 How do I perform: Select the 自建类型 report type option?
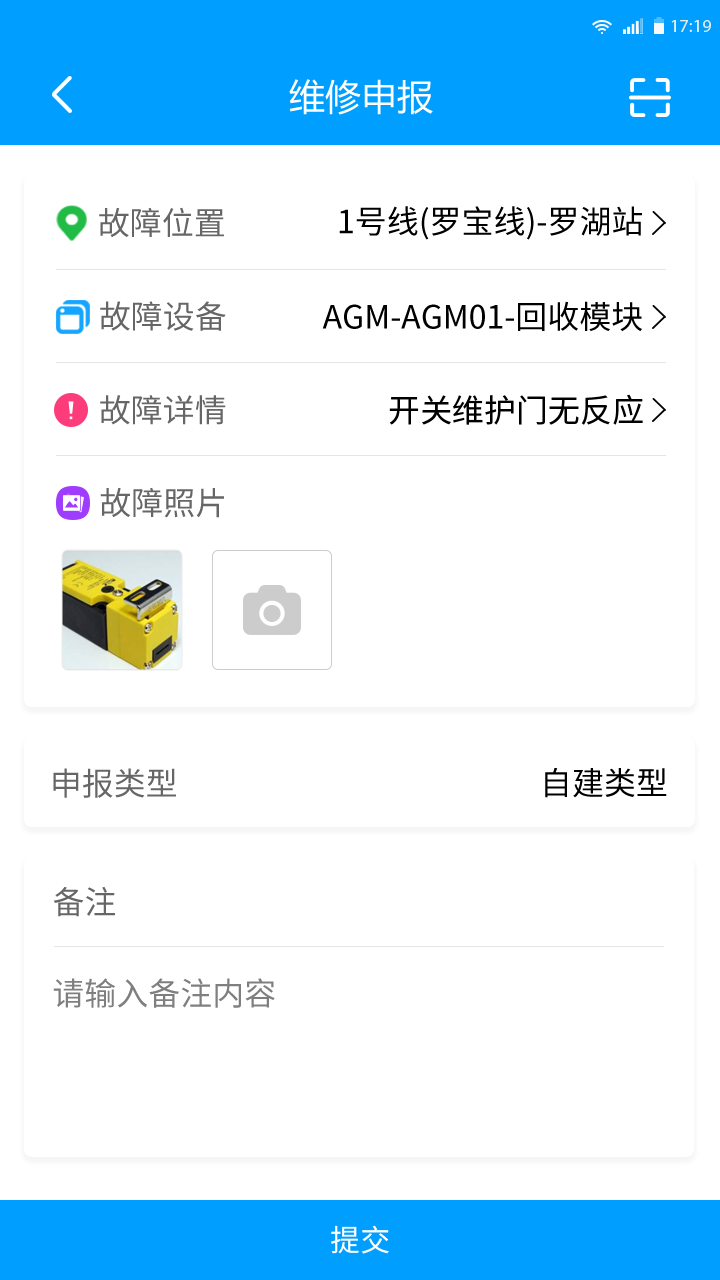(605, 784)
